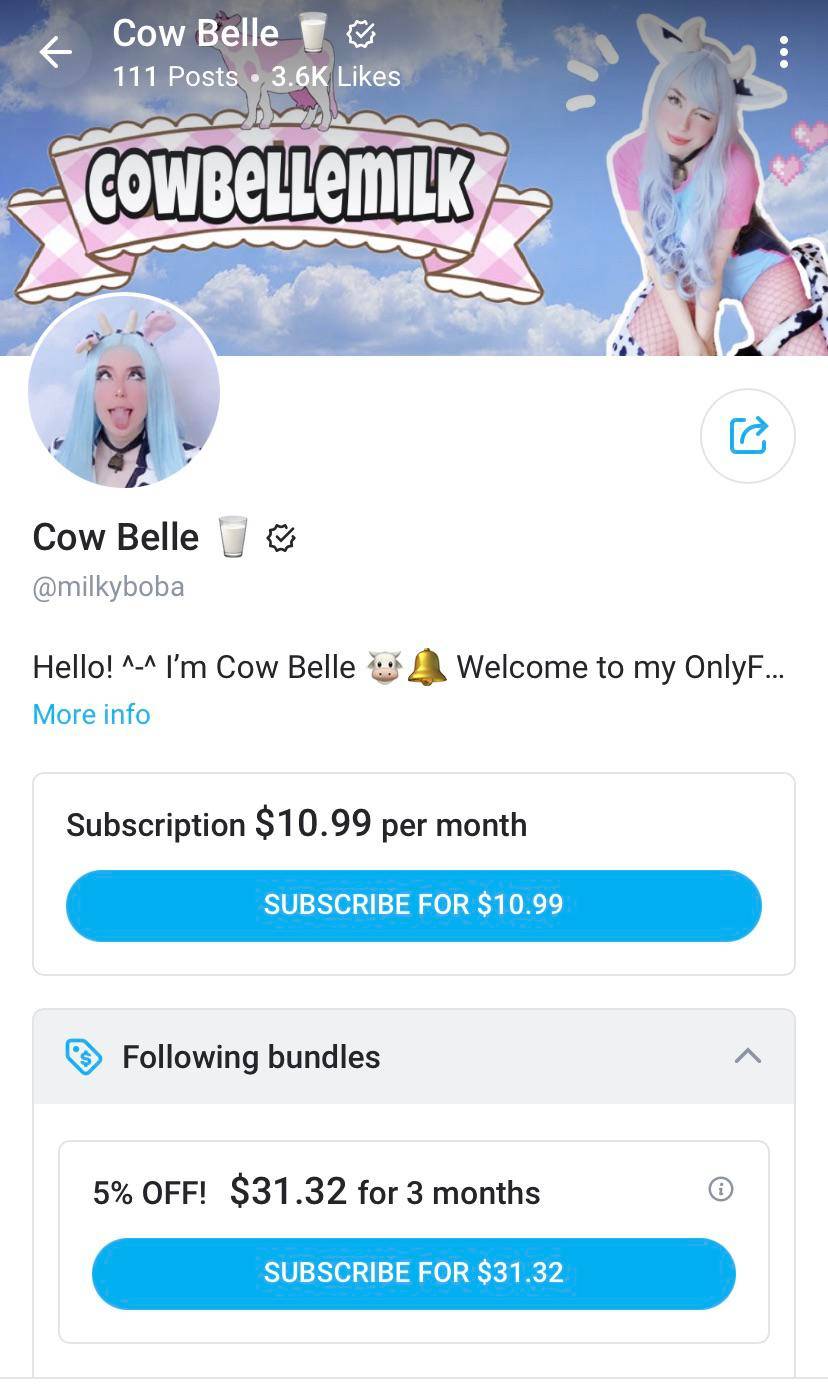Click the Subscription $10.99 per month heading
This screenshot has height=1389, width=828.
click(297, 825)
